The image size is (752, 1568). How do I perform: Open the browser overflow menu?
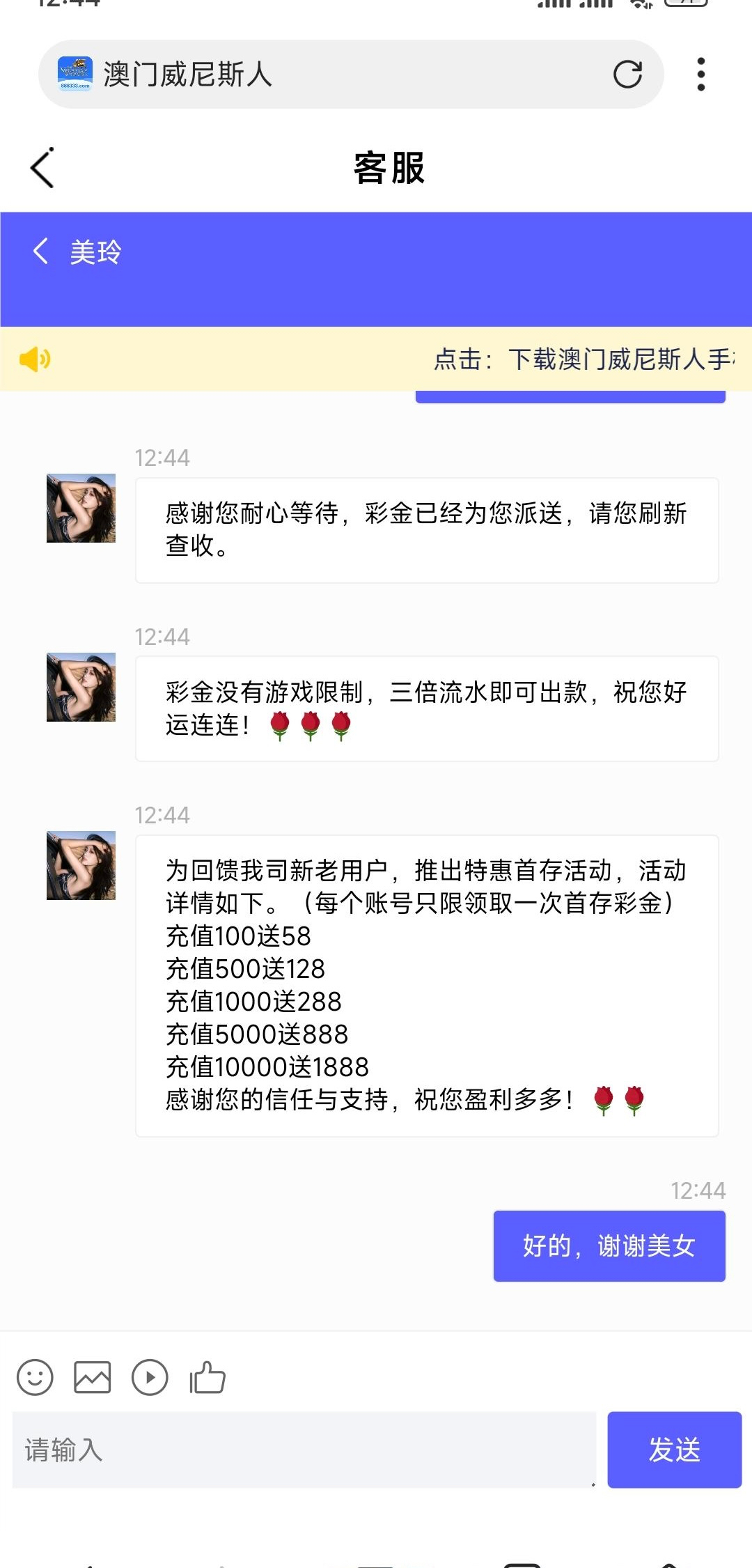pyautogui.click(x=700, y=75)
